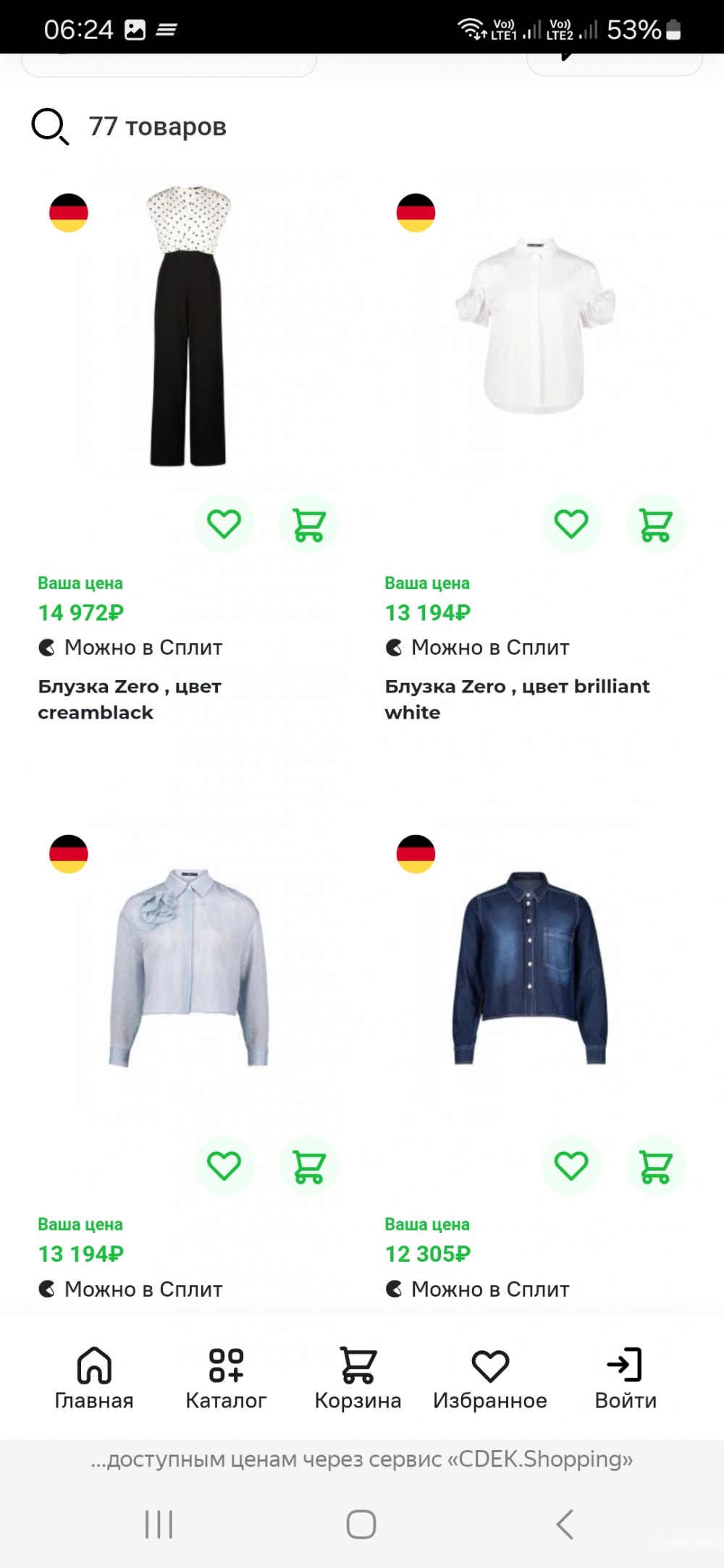Screen dimensions: 724x1568
Task: Favorite the brilliant white Zero blouse
Action: 571,524
